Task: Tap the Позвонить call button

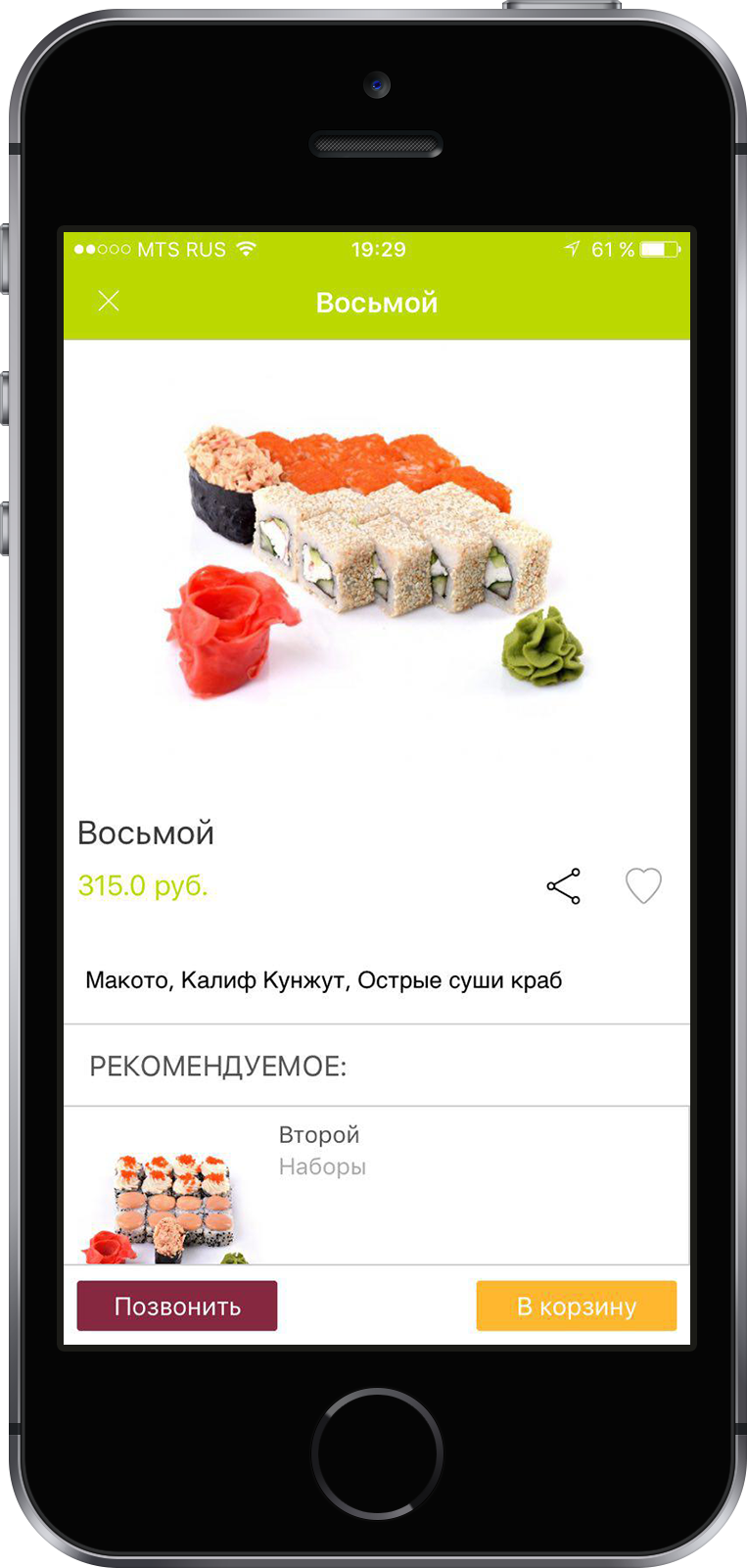Action: pyautogui.click(x=177, y=1306)
